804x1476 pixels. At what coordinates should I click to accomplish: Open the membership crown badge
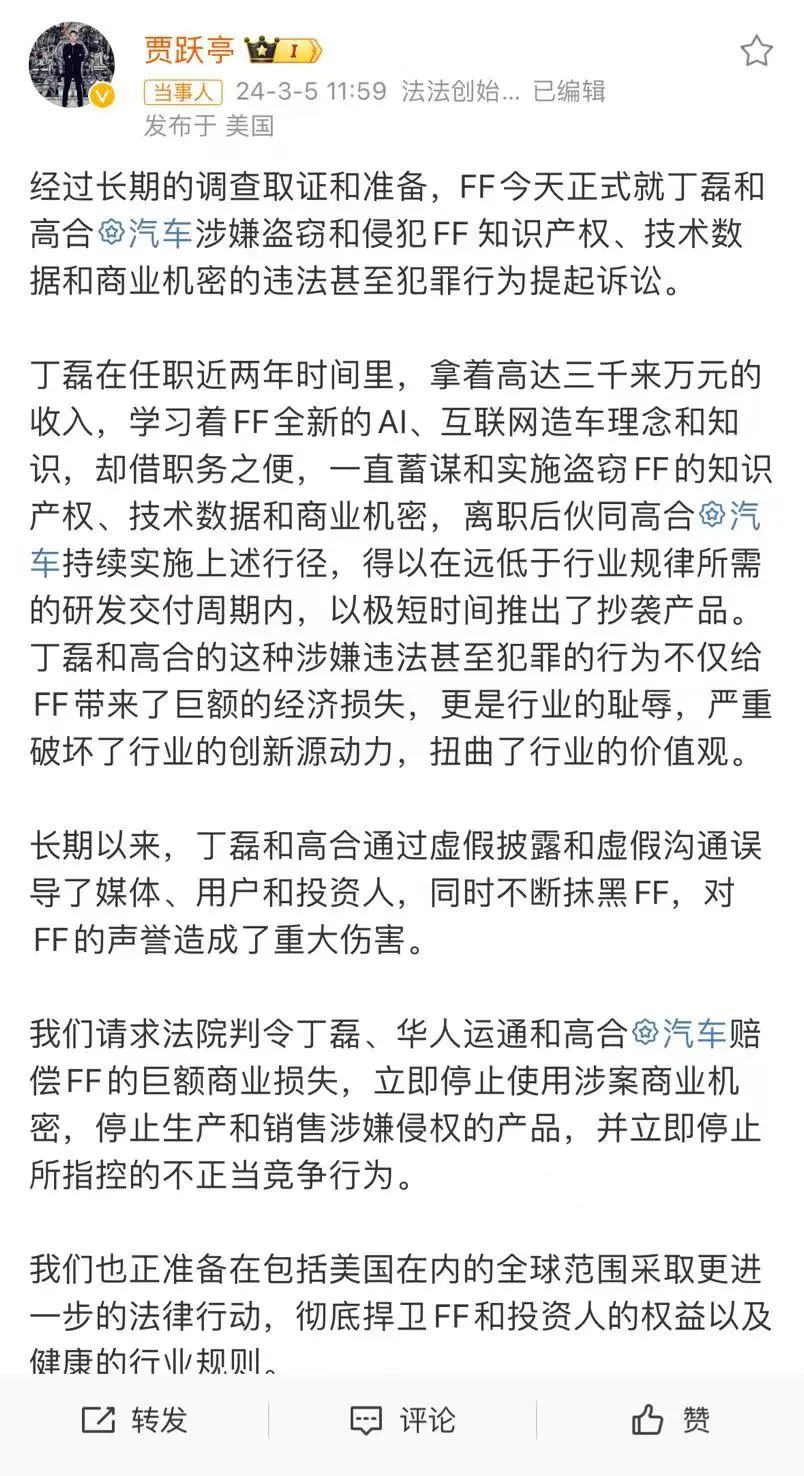coord(283,49)
